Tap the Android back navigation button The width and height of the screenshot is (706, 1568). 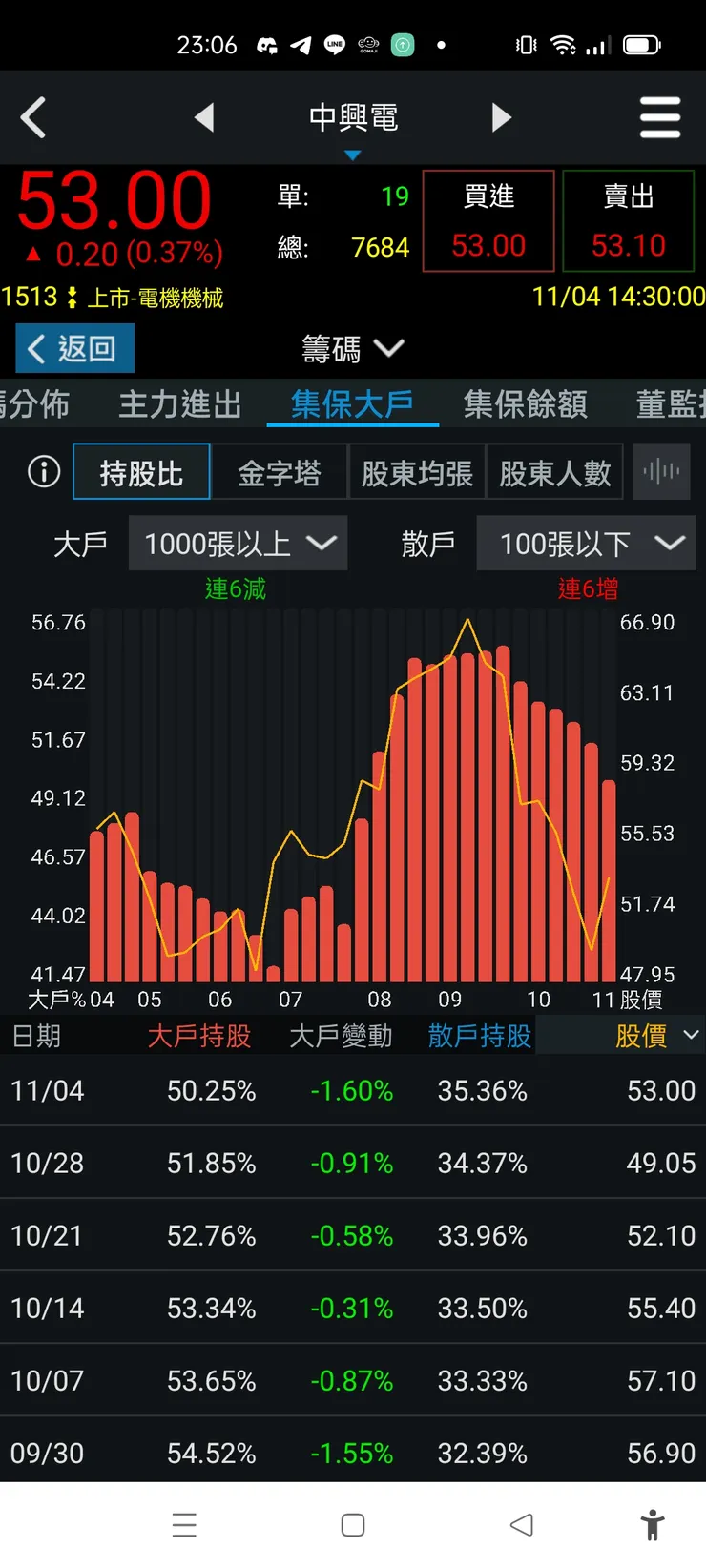pyautogui.click(x=522, y=1525)
